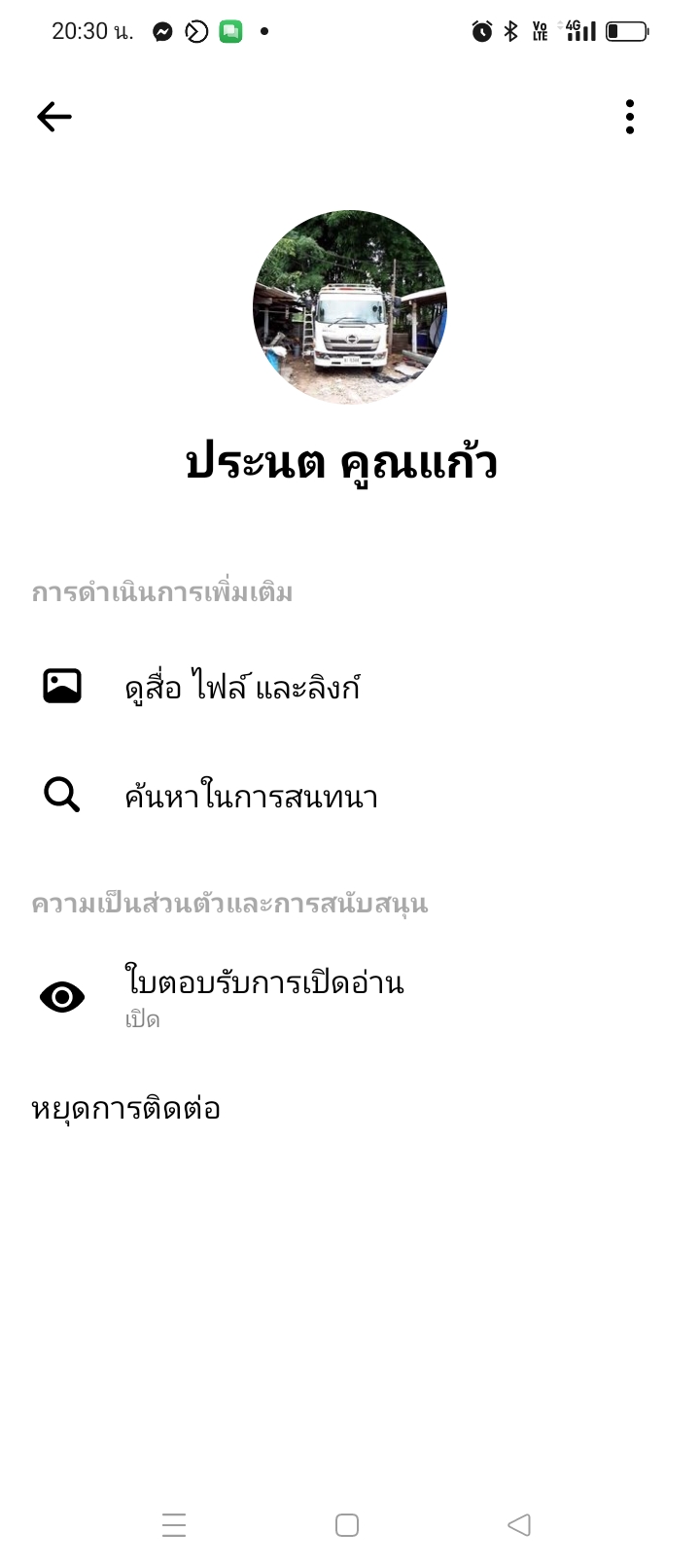
Task: Select ค้นหาในการสนทนา
Action: 350,796
